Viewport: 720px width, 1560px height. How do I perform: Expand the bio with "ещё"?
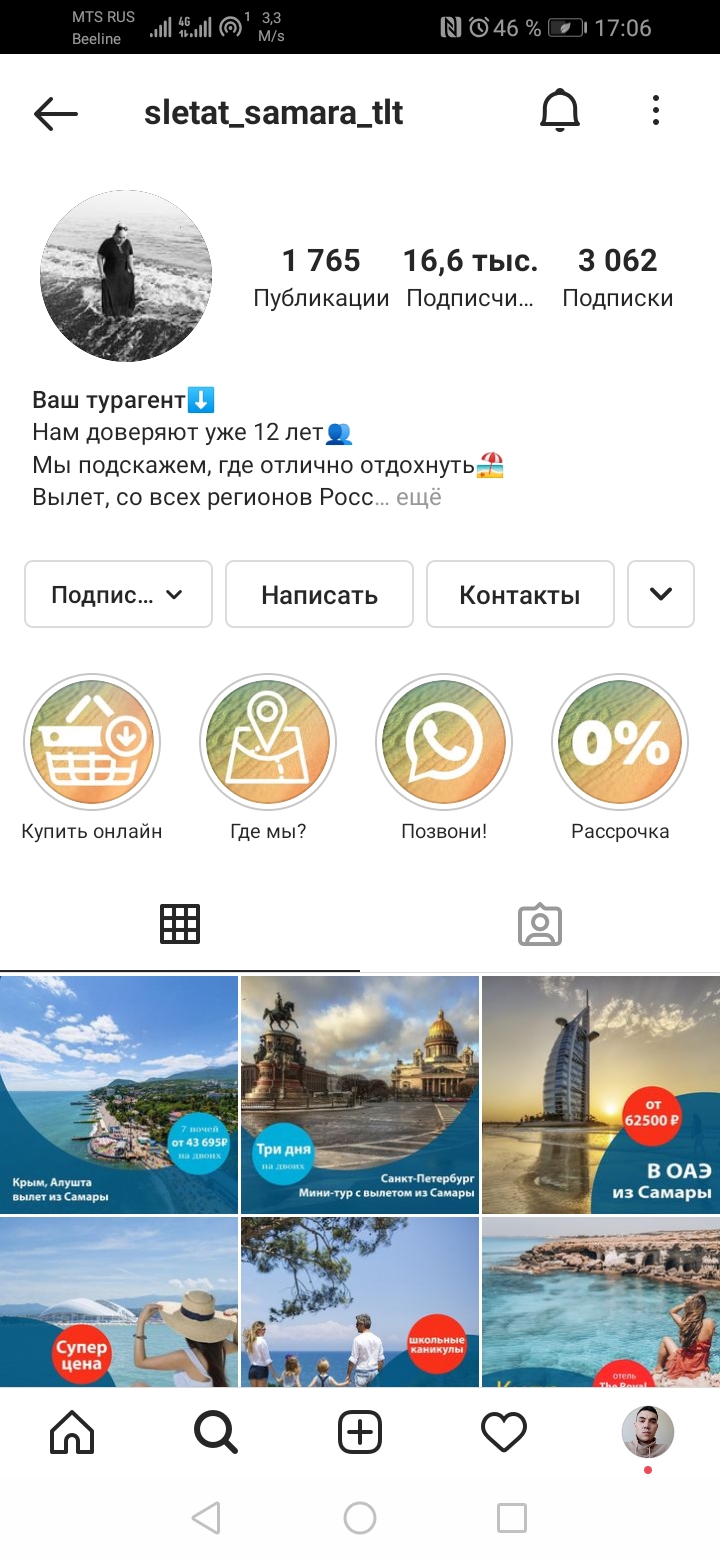coord(418,497)
